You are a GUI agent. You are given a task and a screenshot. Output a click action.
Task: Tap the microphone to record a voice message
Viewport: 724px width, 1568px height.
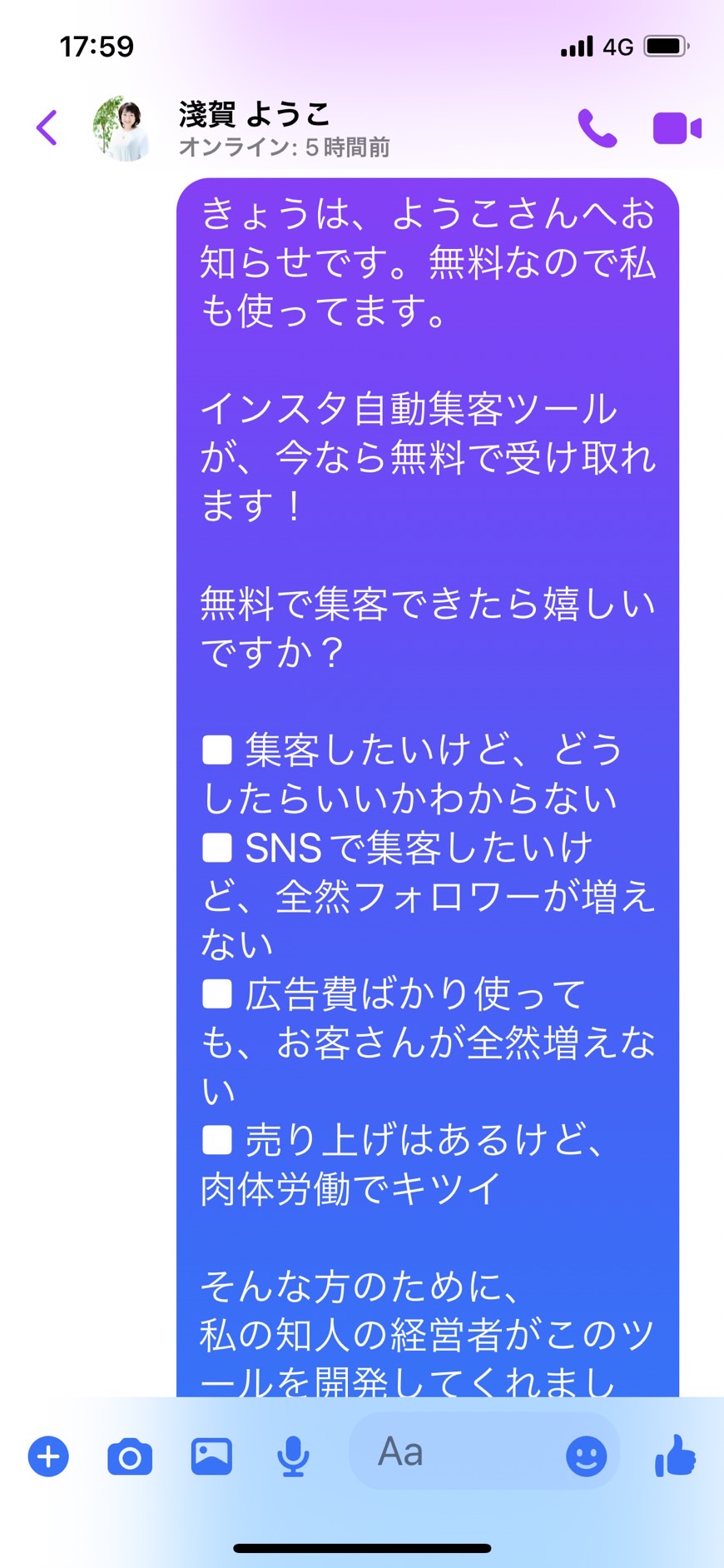click(x=293, y=1457)
